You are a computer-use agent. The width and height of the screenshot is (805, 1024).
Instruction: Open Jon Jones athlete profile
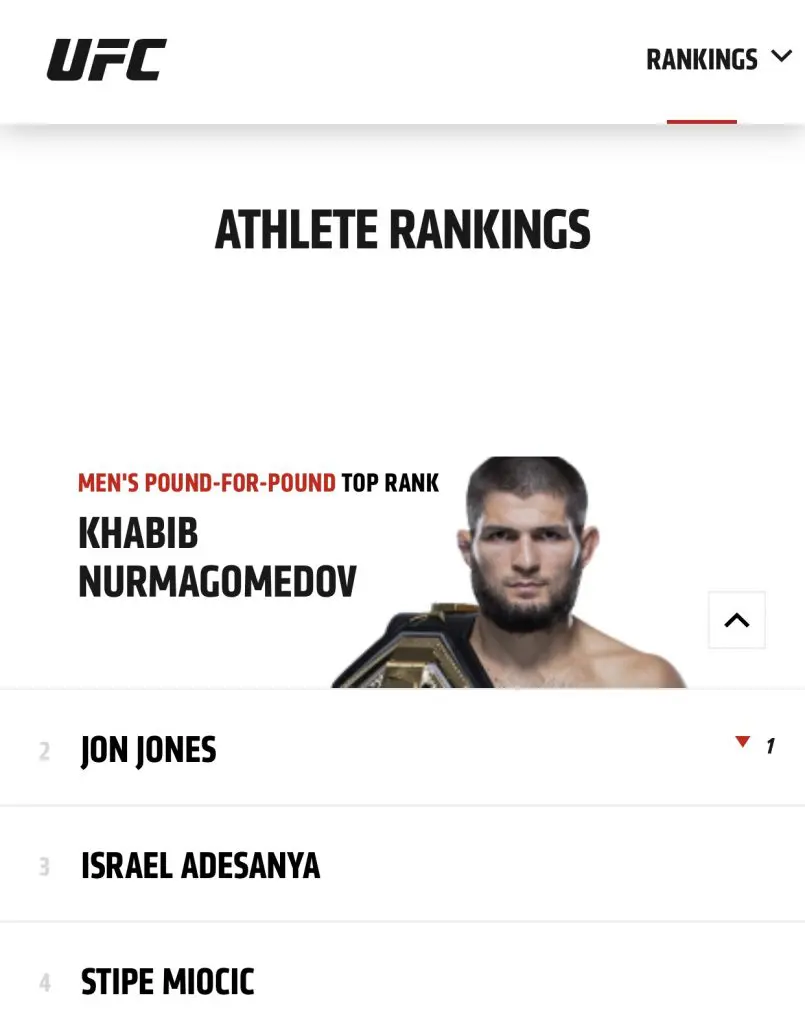click(148, 750)
